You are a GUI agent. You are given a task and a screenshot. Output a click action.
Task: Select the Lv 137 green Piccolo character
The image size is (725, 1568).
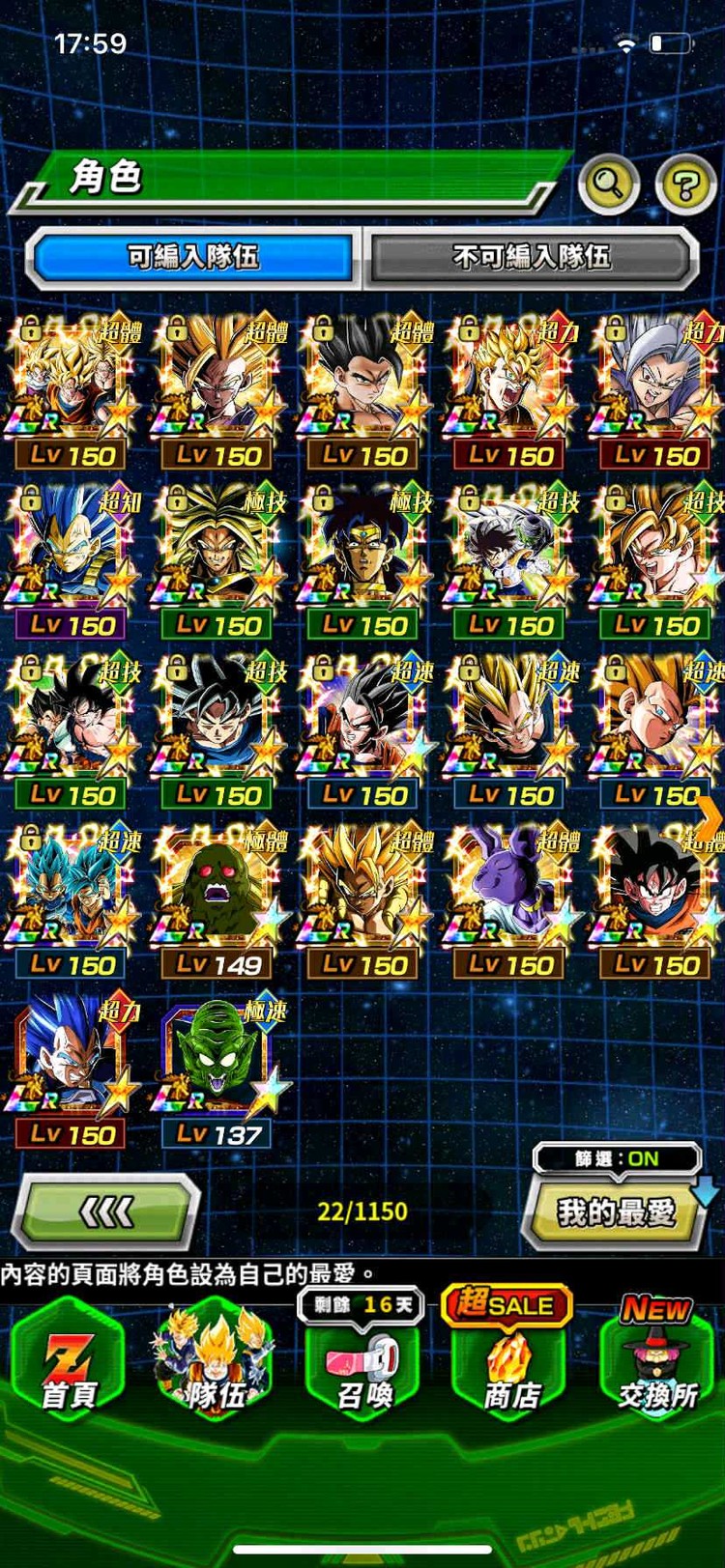point(218,1070)
